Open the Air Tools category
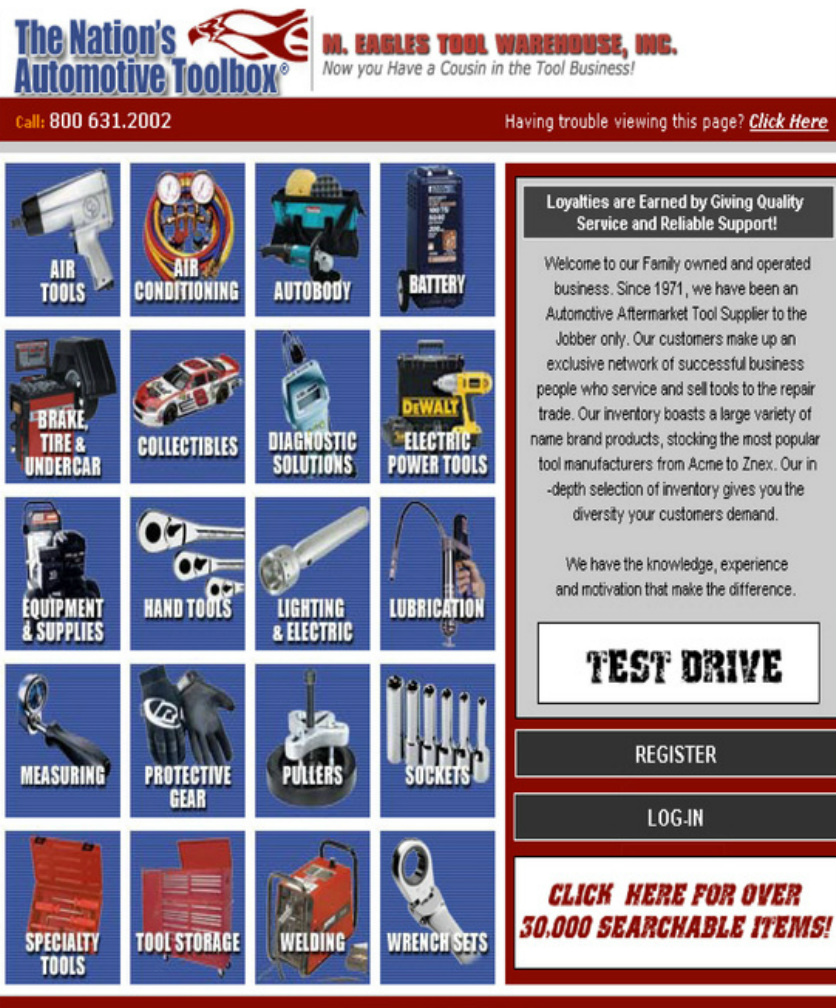Viewport: 836px width, 1008px height. [x=63, y=240]
